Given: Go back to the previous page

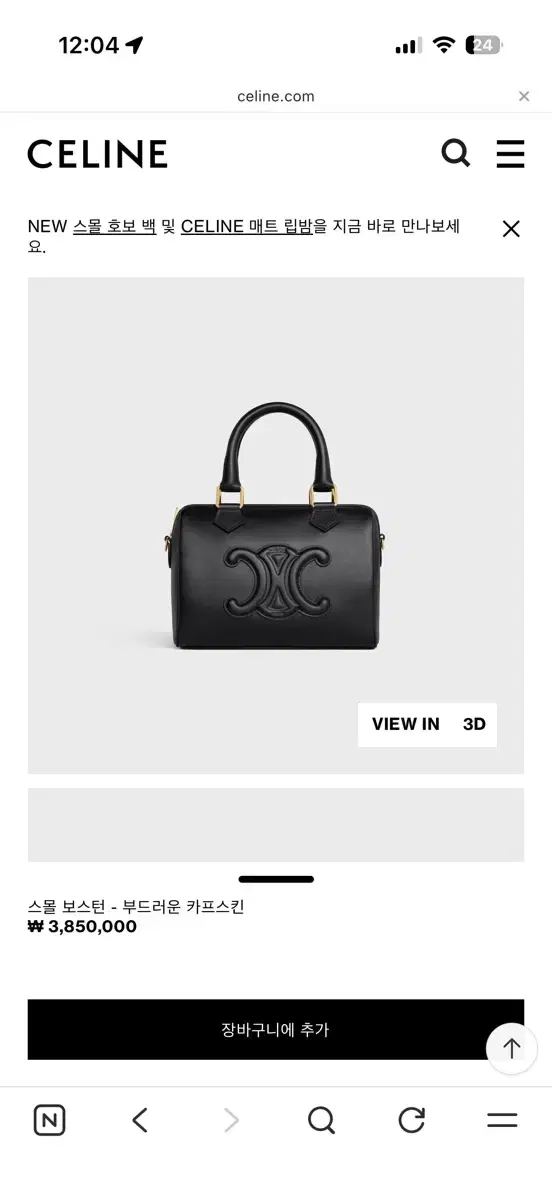Looking at the screenshot, I should (140, 1120).
